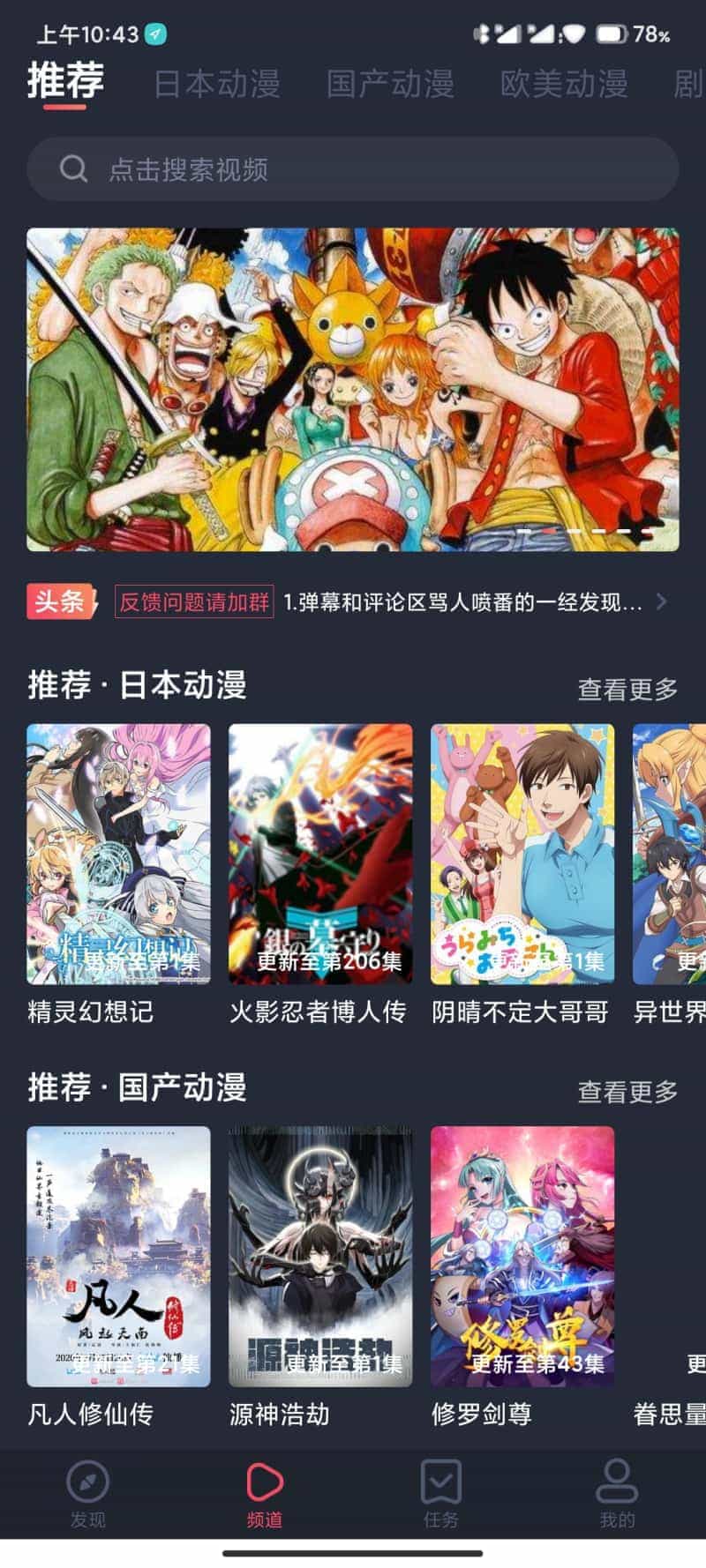Select the 频道 bottom tab
Image resolution: width=706 pixels, height=1568 pixels.
[265, 1494]
